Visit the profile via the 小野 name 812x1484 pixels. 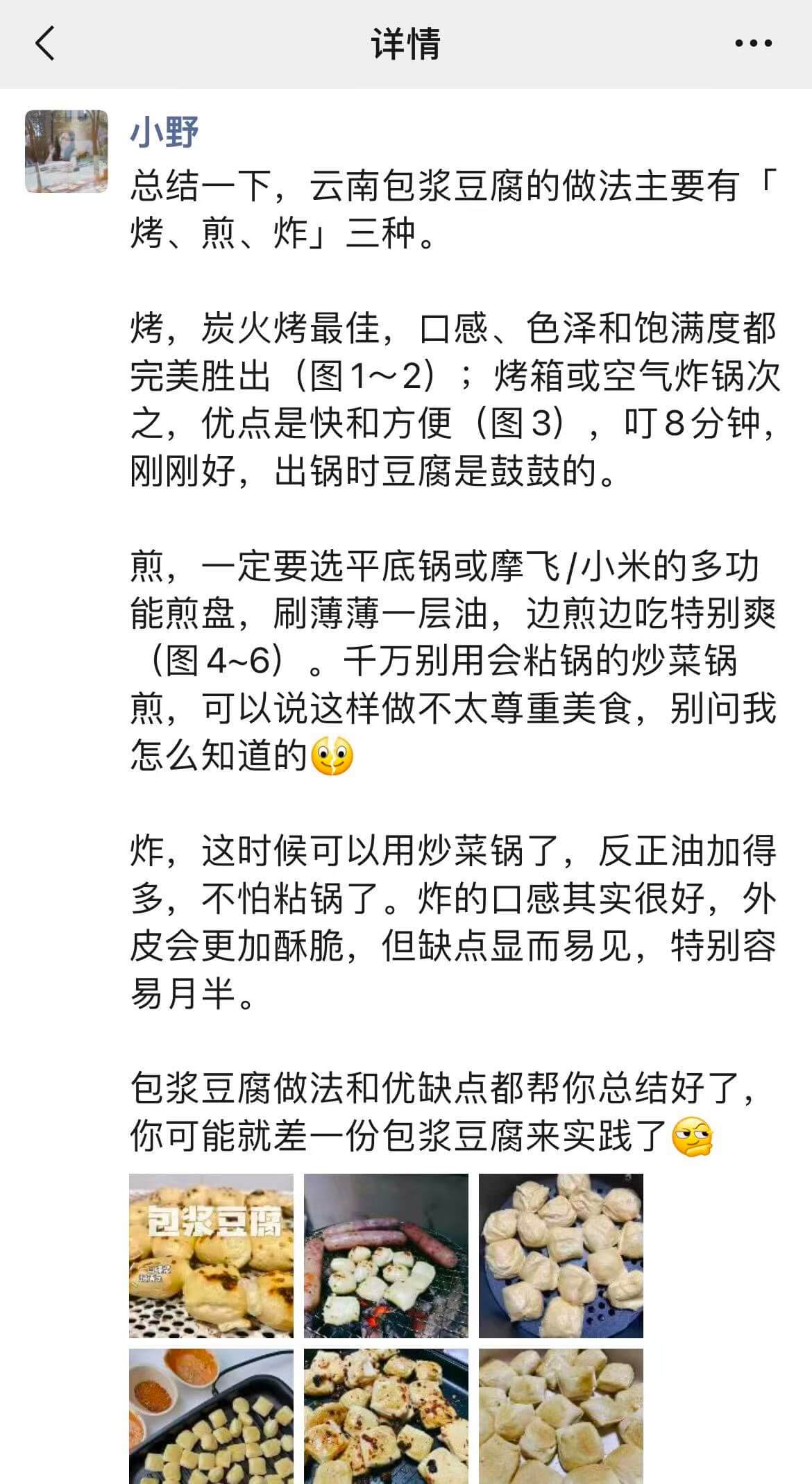tap(164, 132)
